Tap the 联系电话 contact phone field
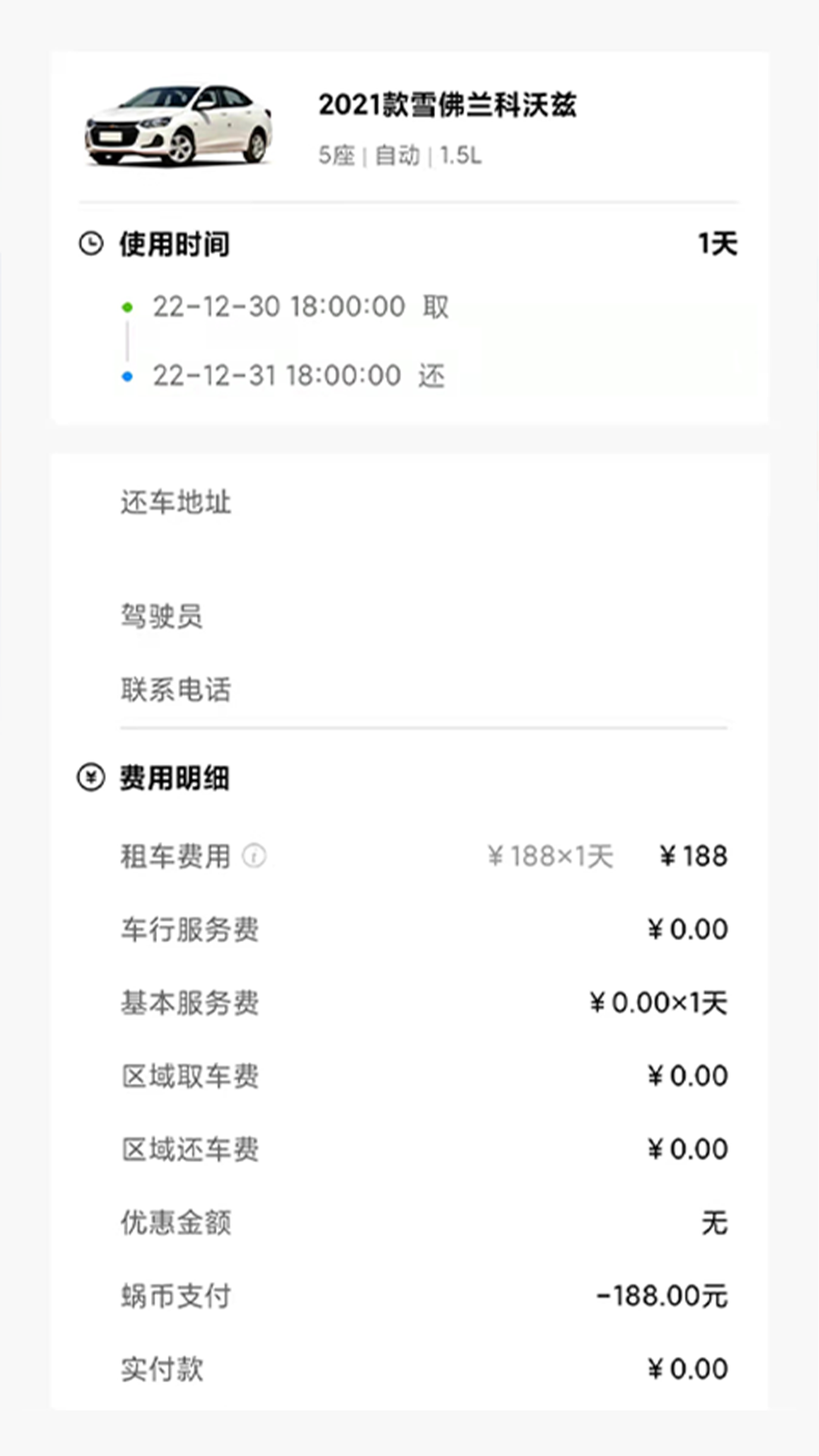 point(176,689)
